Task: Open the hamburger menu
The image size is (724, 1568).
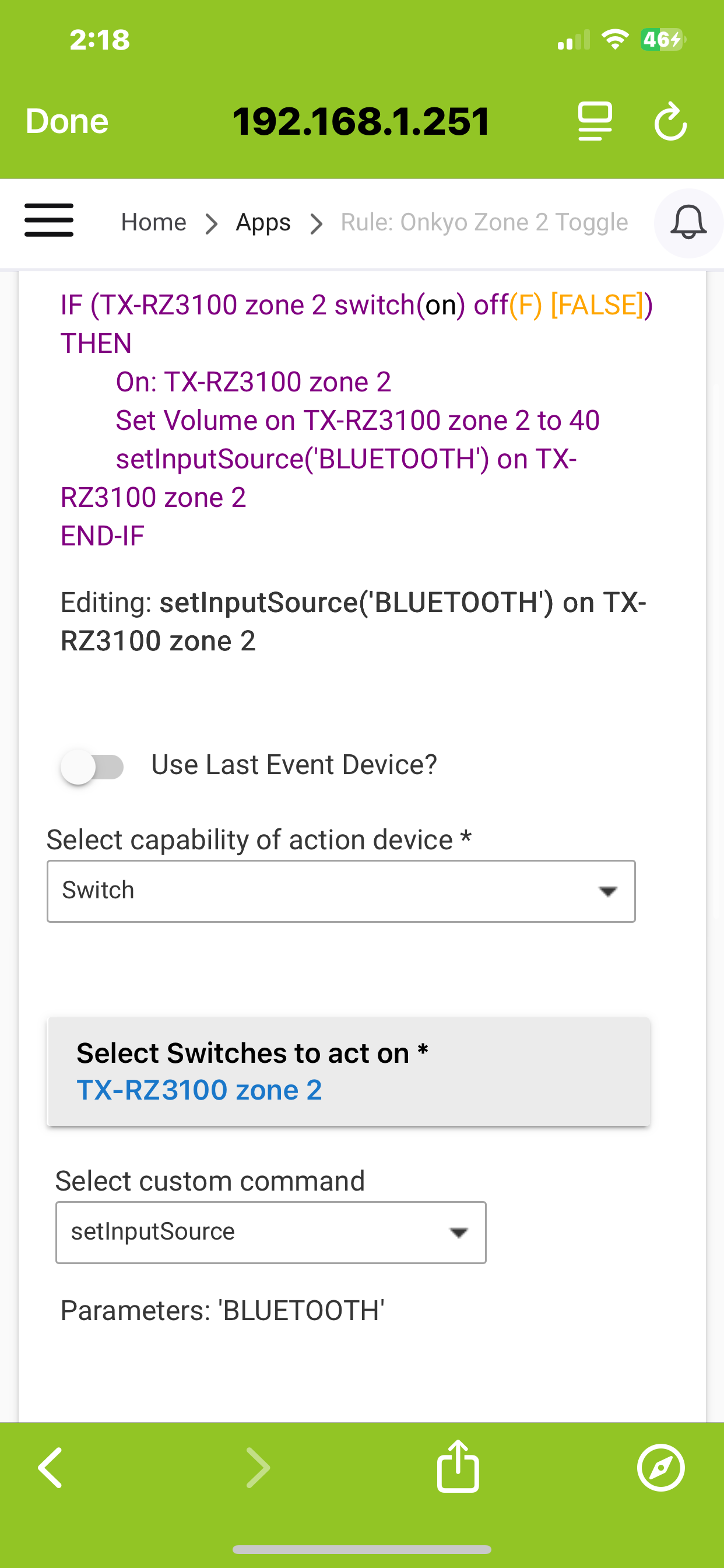Action: (50, 220)
